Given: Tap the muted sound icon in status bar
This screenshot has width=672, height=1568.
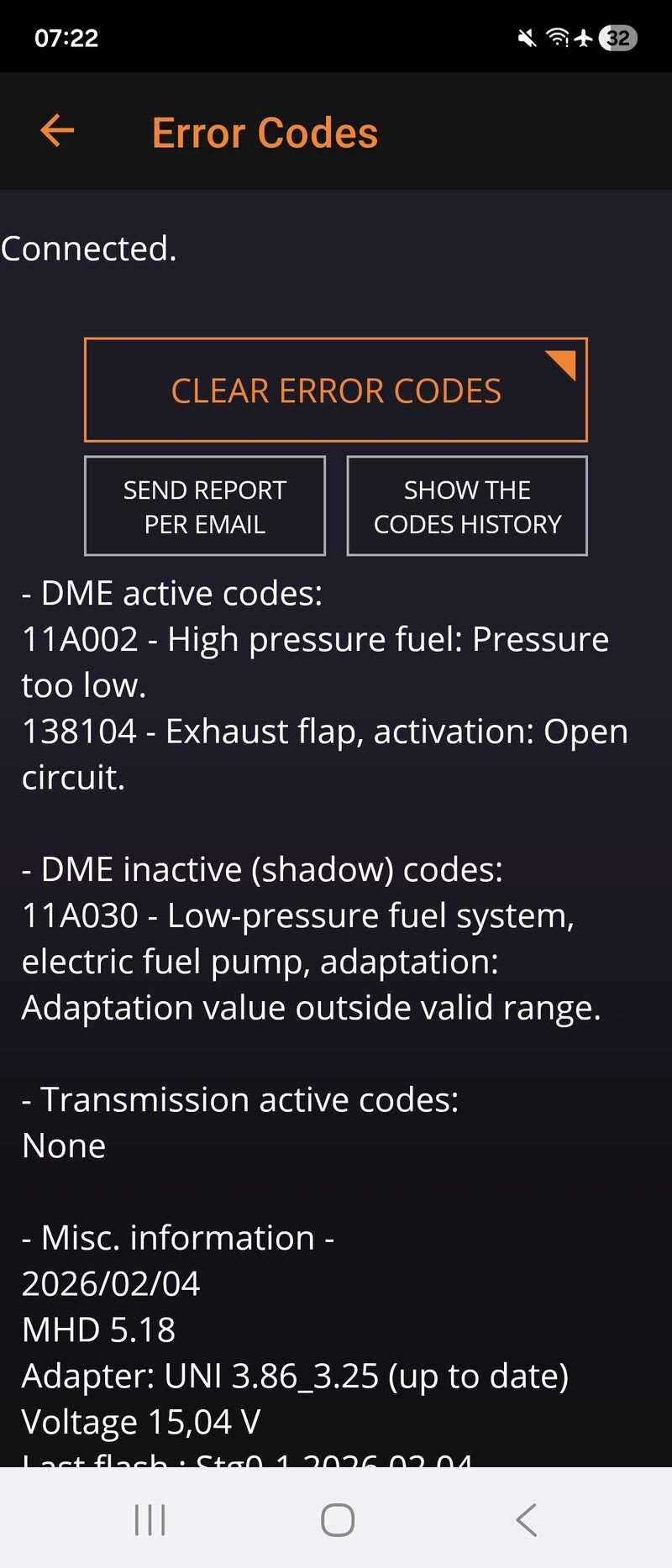Looking at the screenshot, I should (527, 38).
